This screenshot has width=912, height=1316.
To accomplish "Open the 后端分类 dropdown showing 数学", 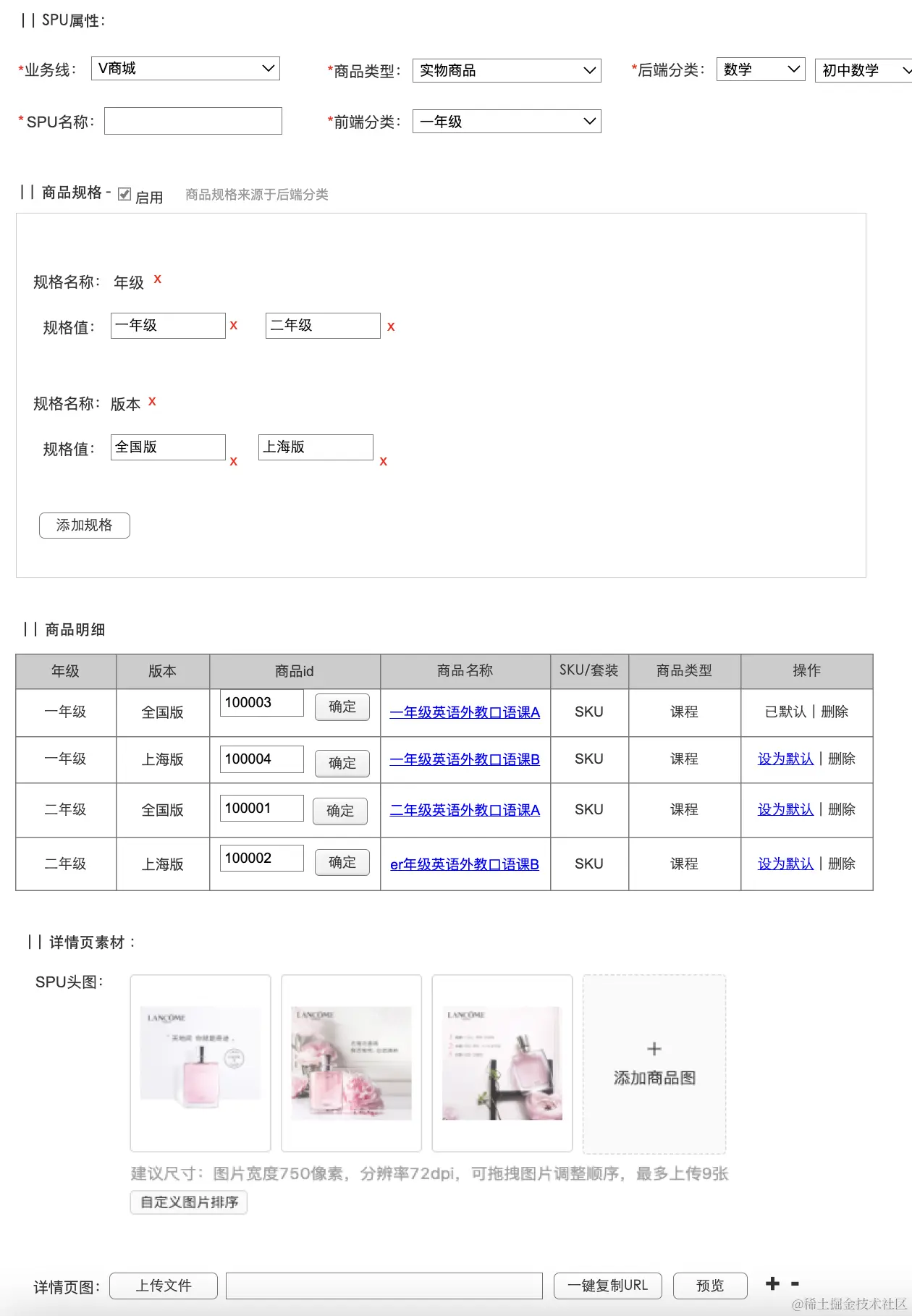I will tap(760, 69).
